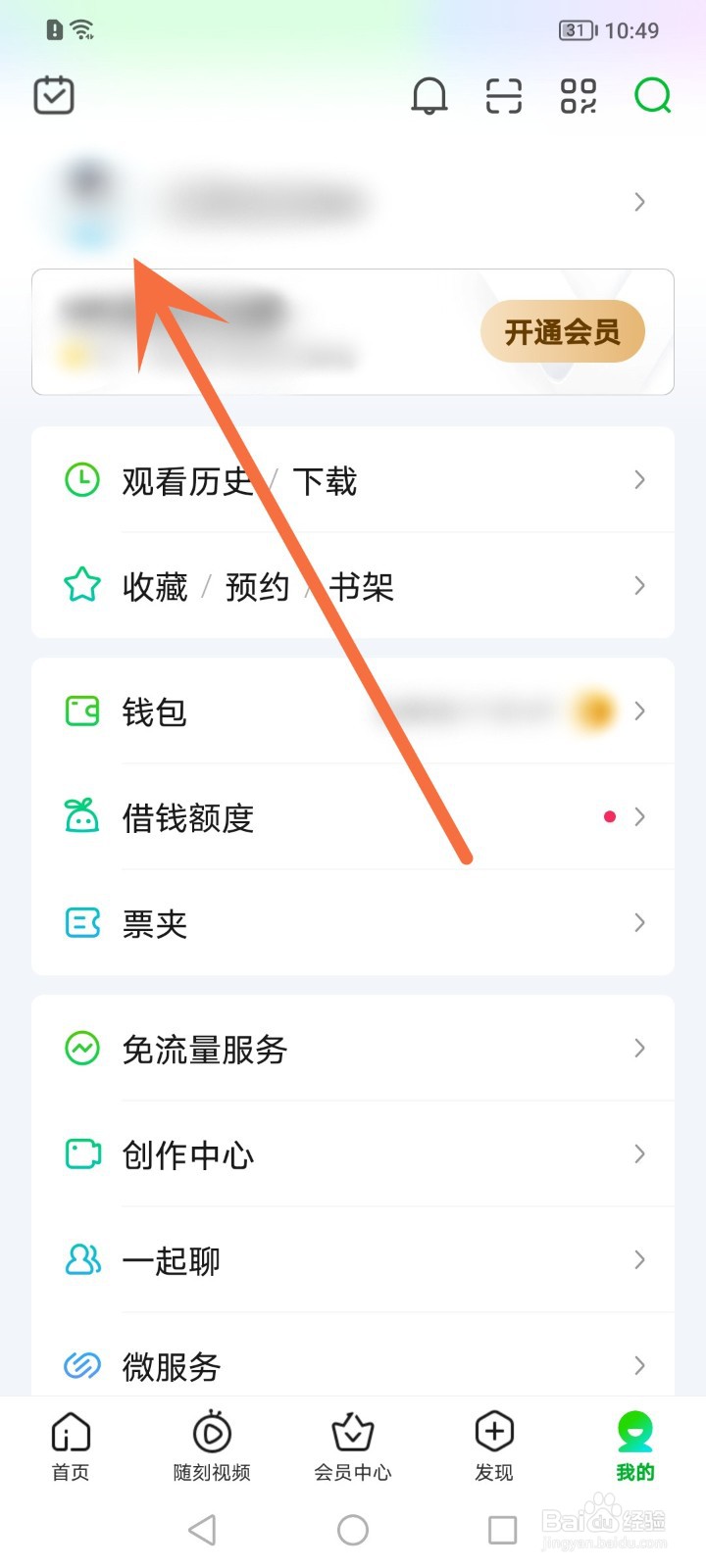
Task: Expand the profile row arrow at top
Action: pyautogui.click(x=639, y=202)
